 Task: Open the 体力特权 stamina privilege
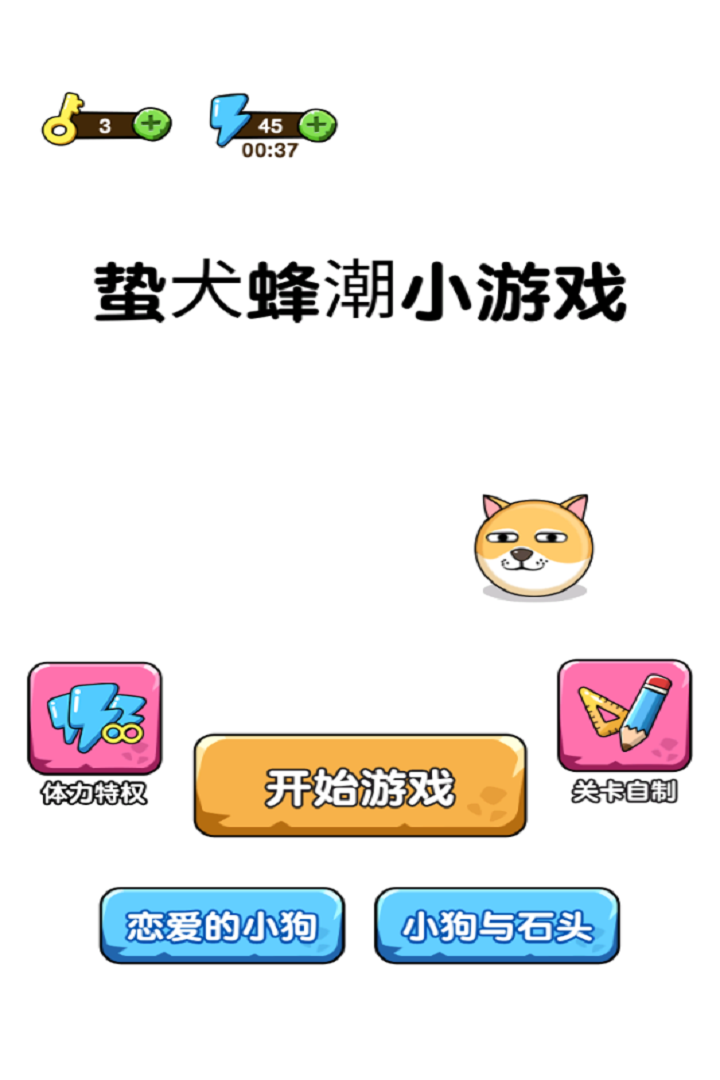coord(94,721)
